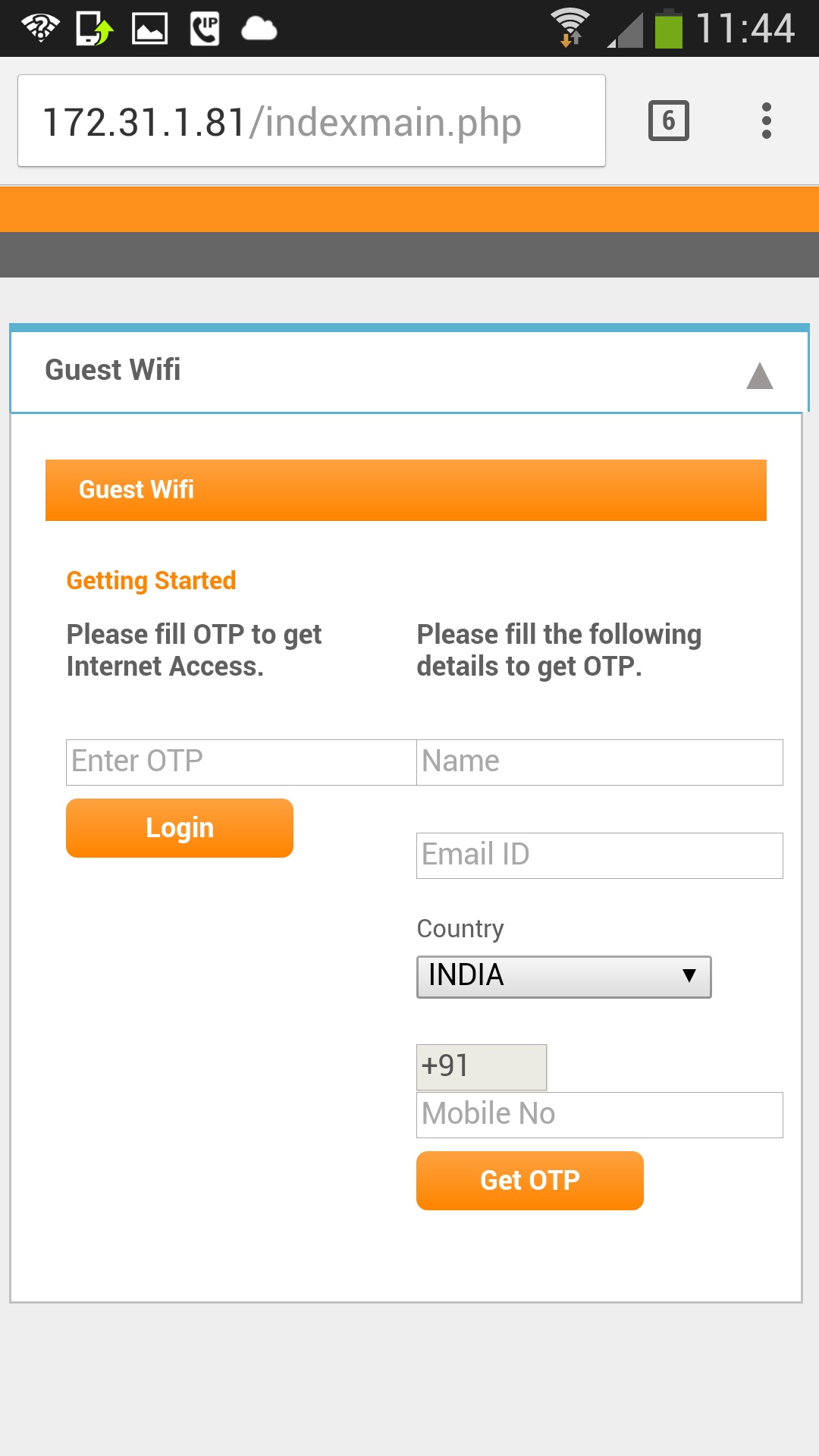Screen dimensions: 819x1456
Task: Tap the browser URL address bar
Action: point(312,121)
